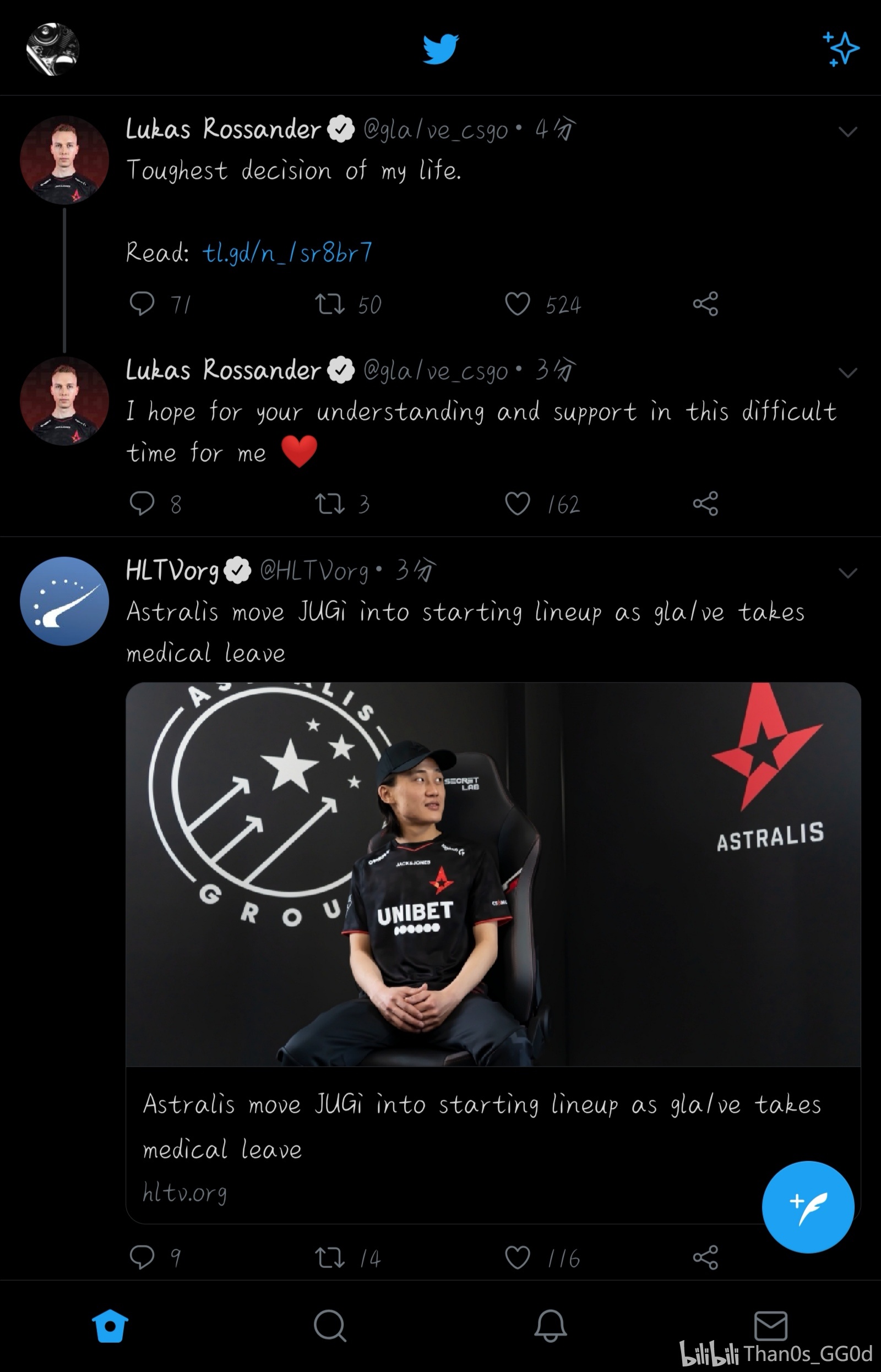881x1372 pixels.
Task: Like the "Toughest decision of my life" tweet
Action: pos(517,304)
